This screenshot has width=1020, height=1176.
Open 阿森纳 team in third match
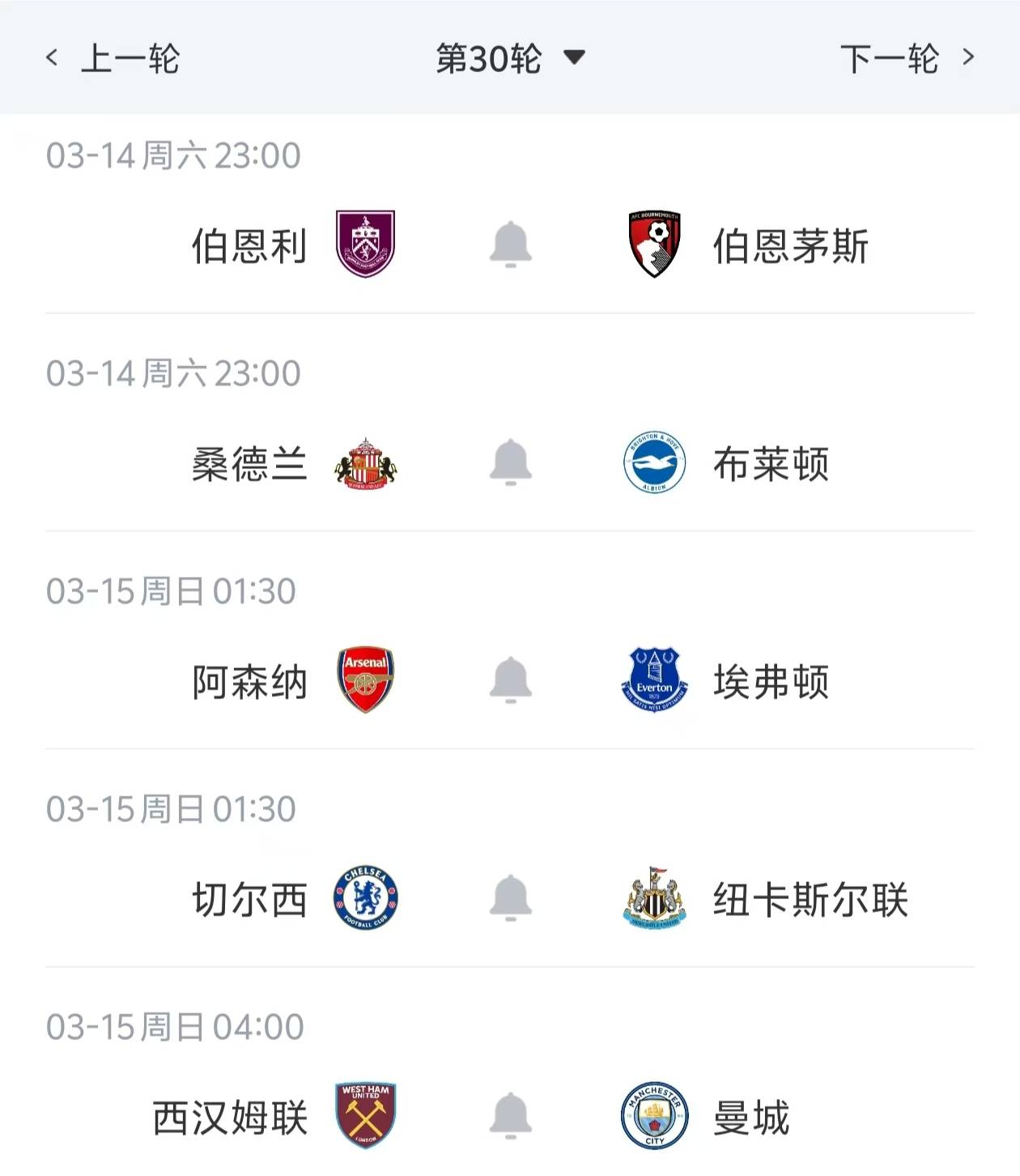(x=250, y=681)
